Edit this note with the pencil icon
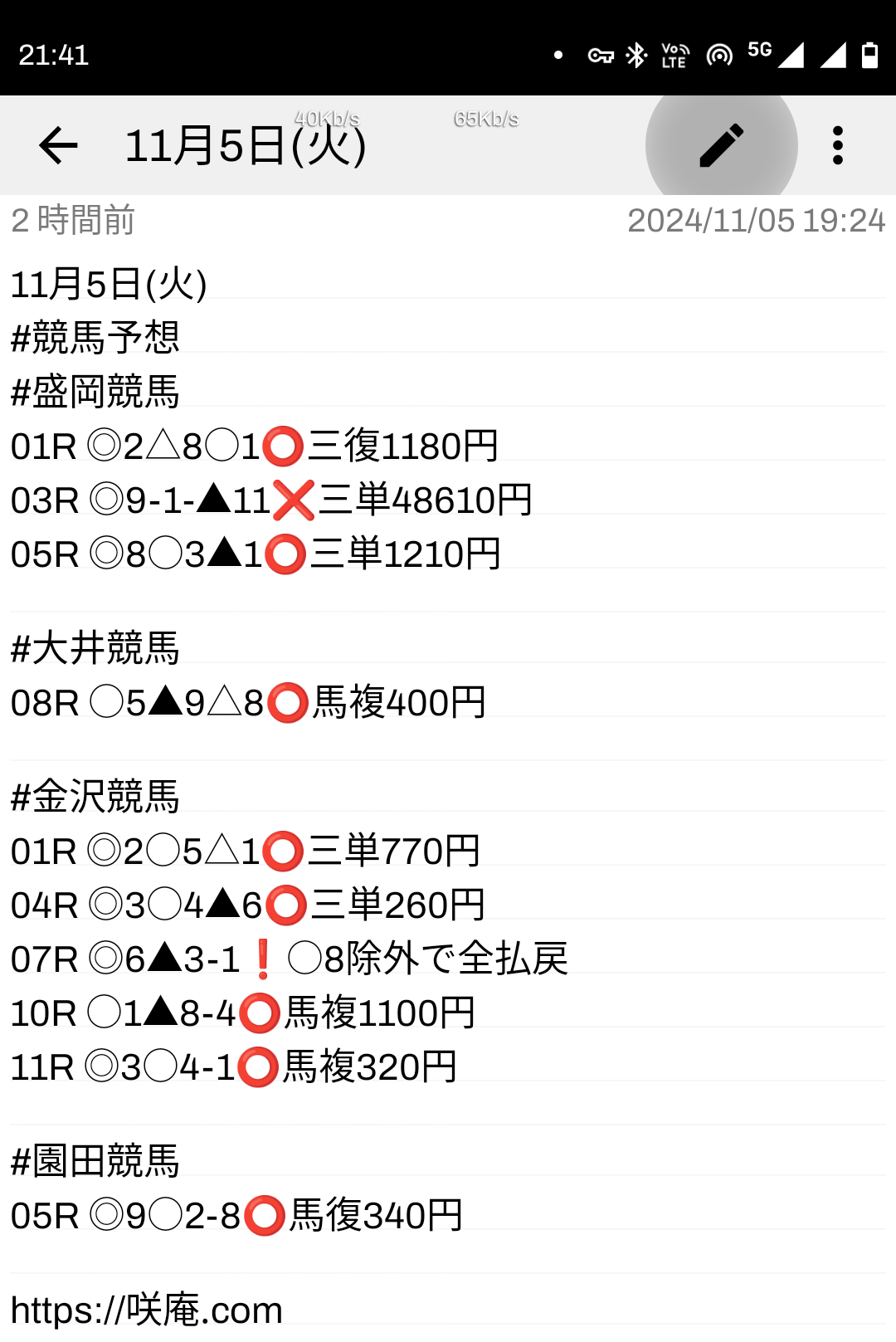 click(x=721, y=146)
